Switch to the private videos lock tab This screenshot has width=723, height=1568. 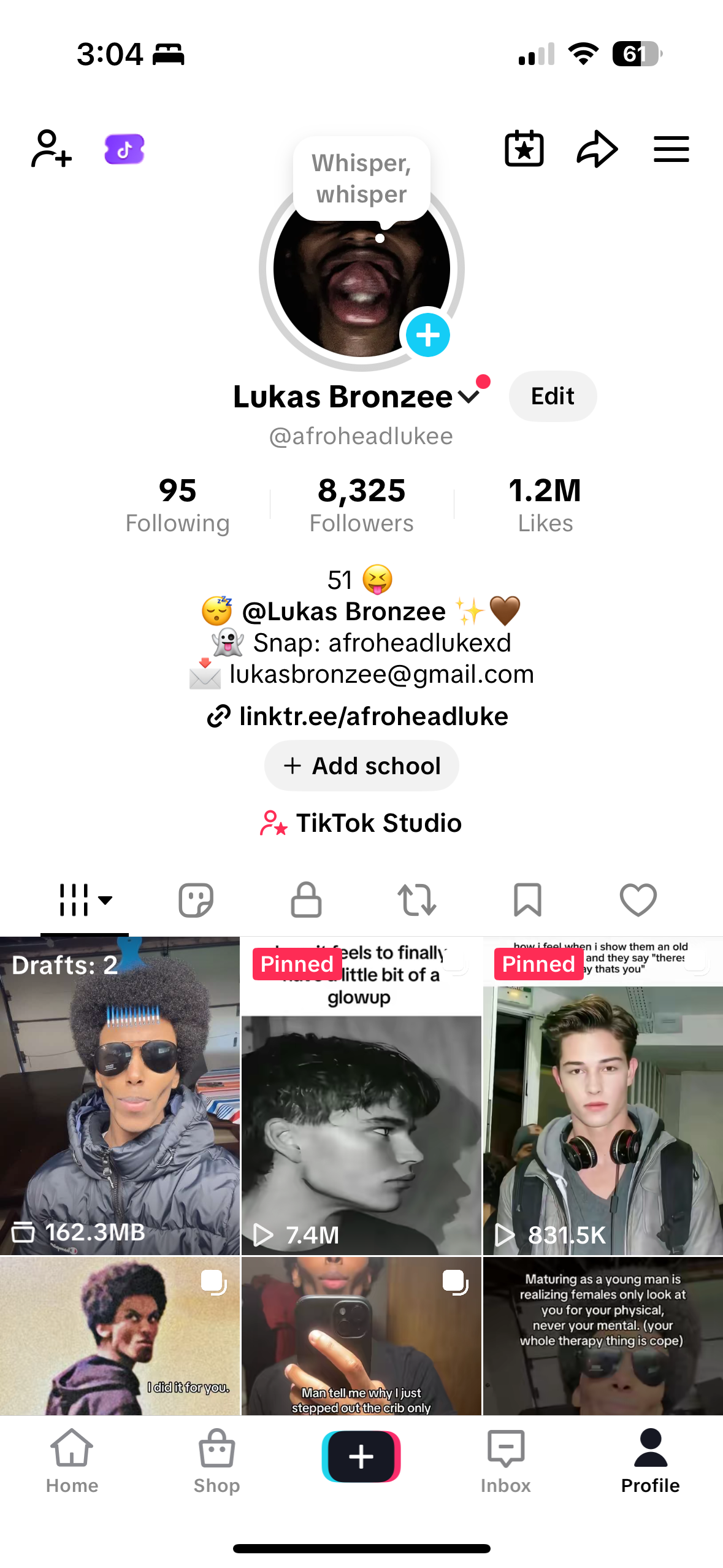[x=306, y=900]
